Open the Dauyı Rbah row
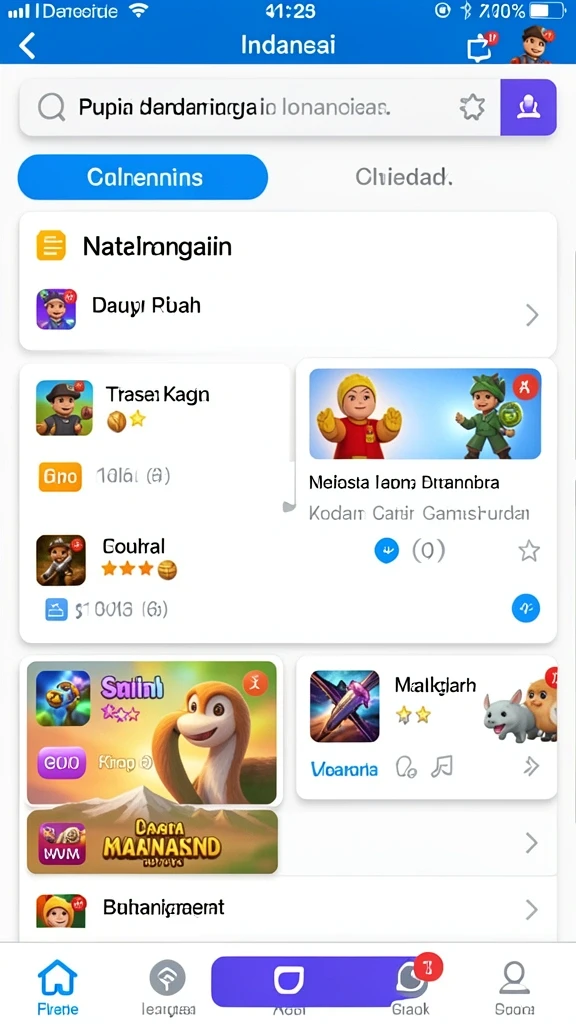The height and width of the screenshot is (1024, 576). point(288,310)
